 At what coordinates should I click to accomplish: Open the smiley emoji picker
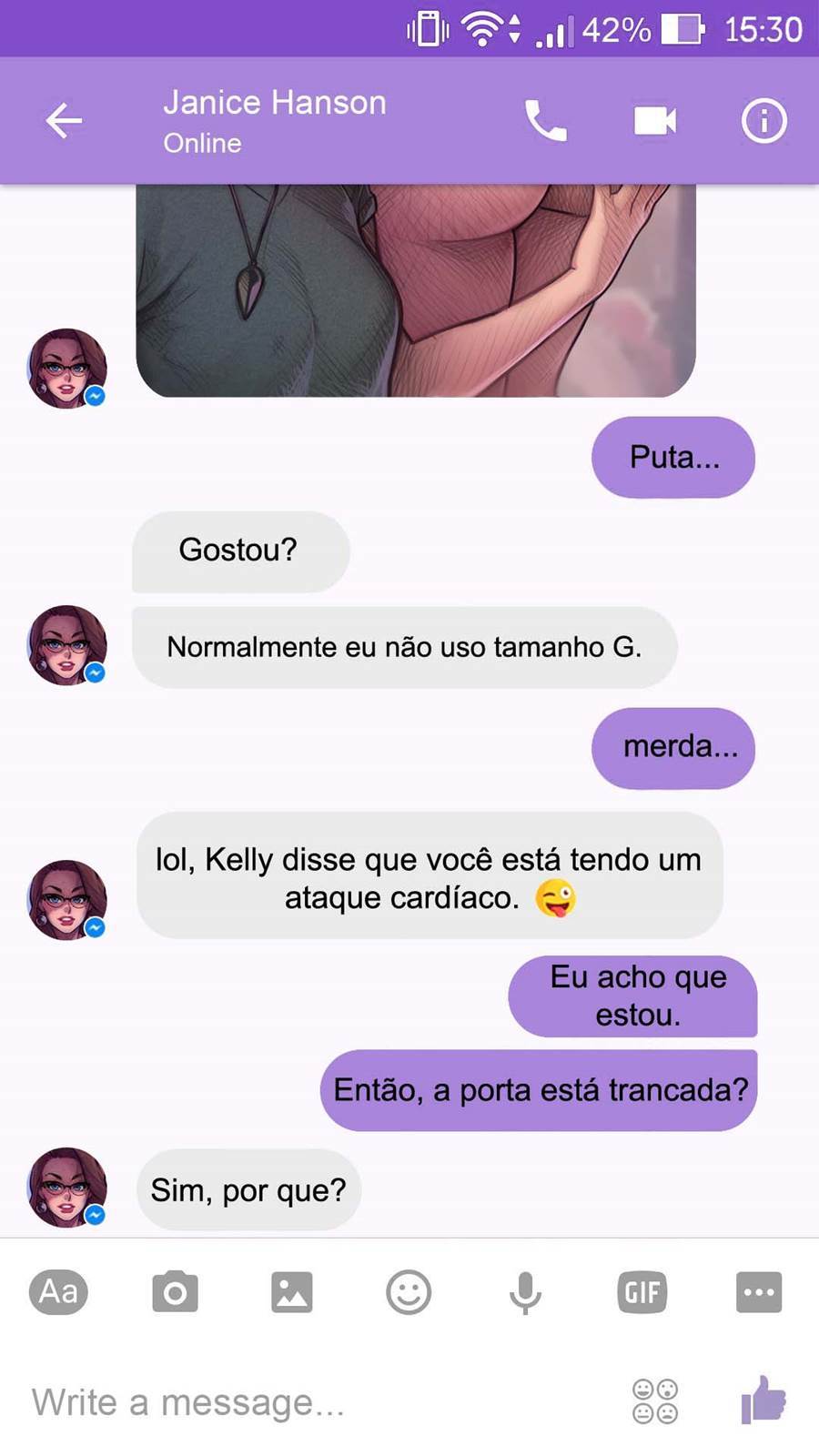point(409,1291)
